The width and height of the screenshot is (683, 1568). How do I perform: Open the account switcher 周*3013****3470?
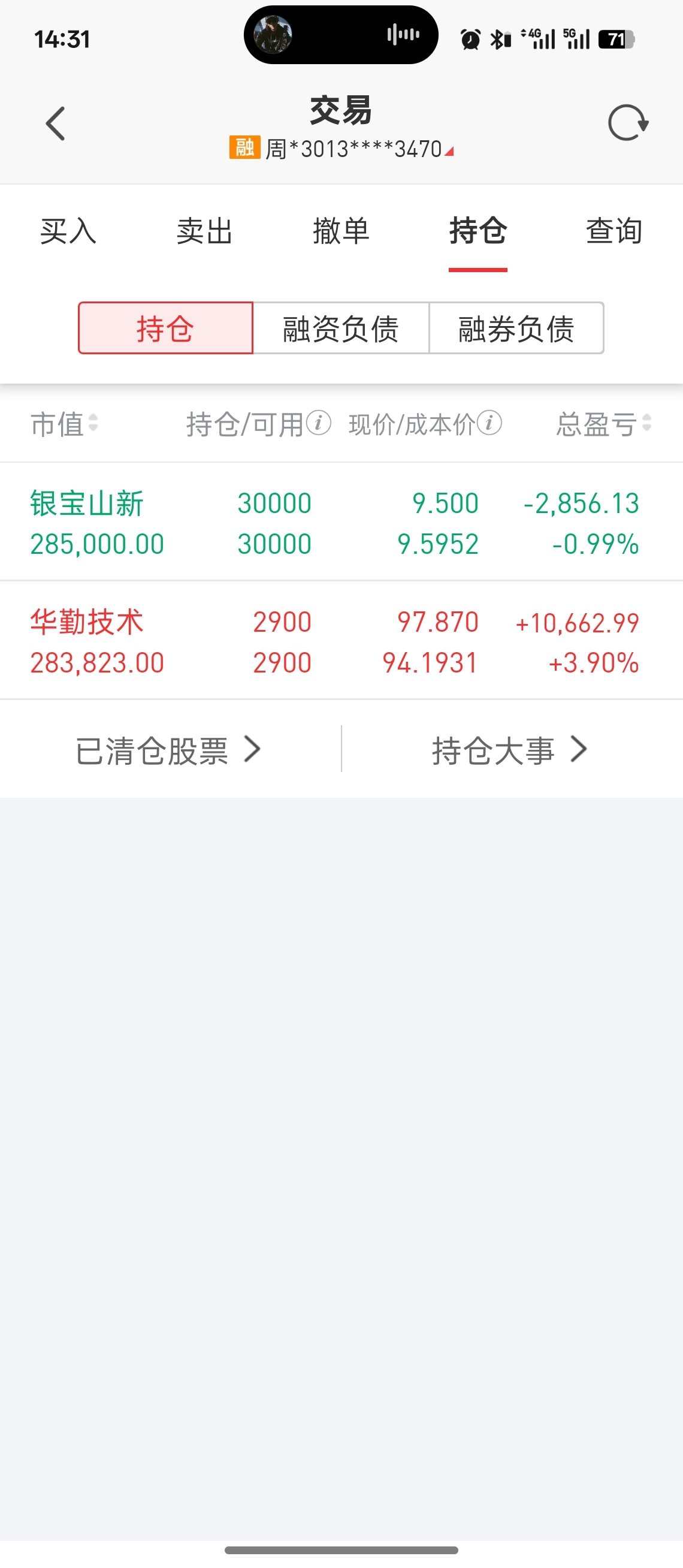coord(341,149)
